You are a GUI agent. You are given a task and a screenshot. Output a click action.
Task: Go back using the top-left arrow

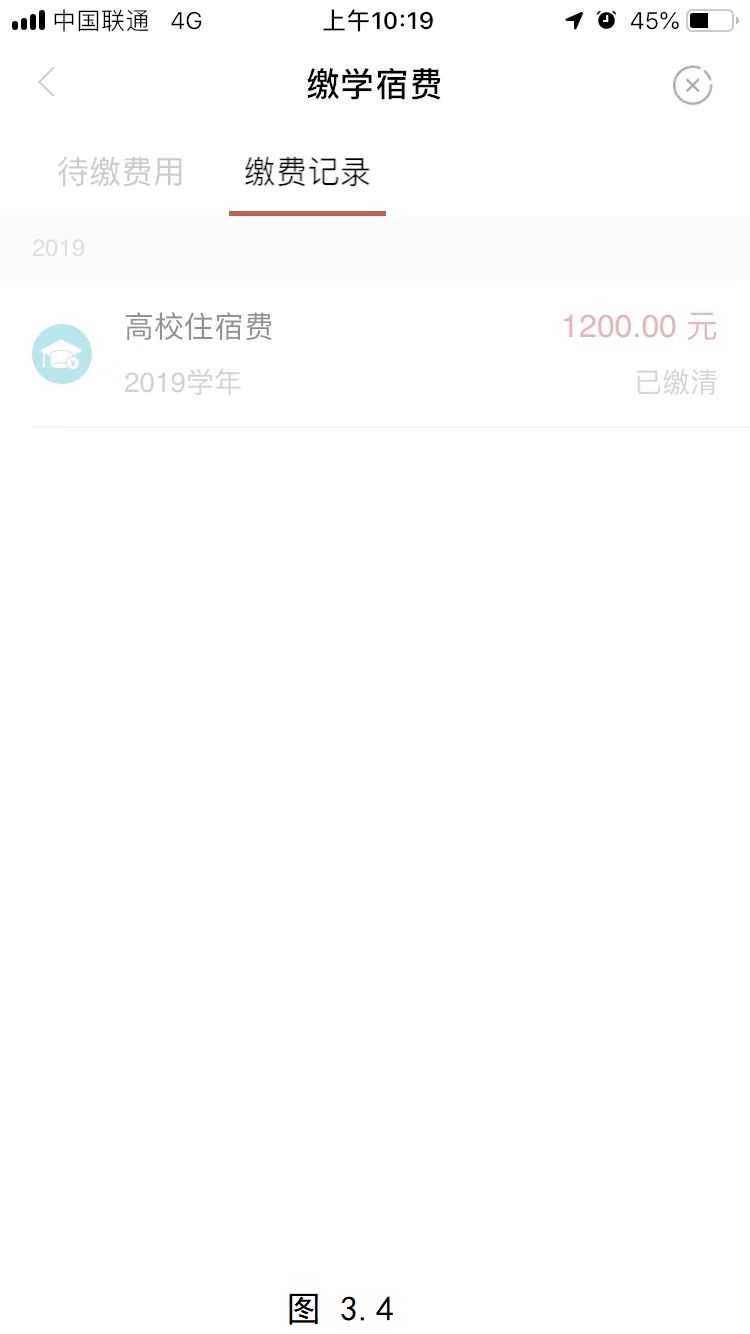pyautogui.click(x=46, y=83)
